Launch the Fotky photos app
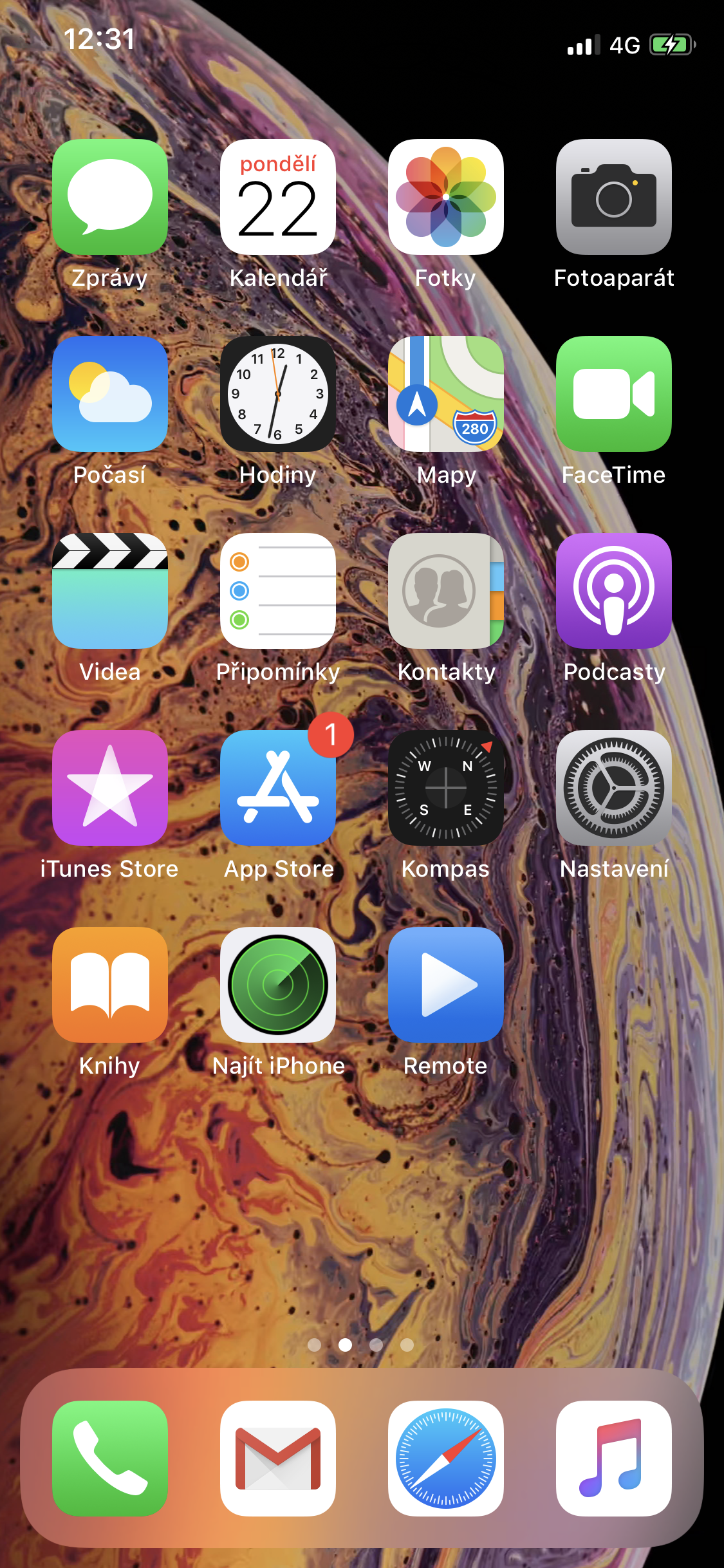The image size is (724, 1568). coord(446,197)
